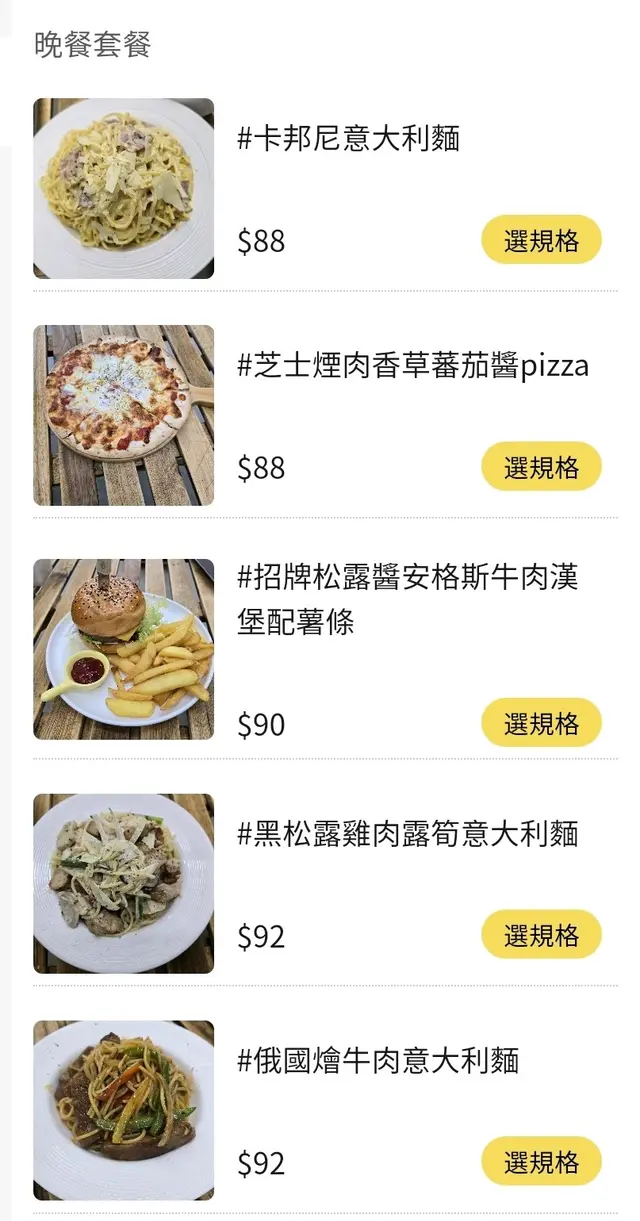Viewport: 640px width, 1221px height.
Task: Choose options for 芝士煙肉香草蕃茄醬pizza
Action: click(x=541, y=467)
